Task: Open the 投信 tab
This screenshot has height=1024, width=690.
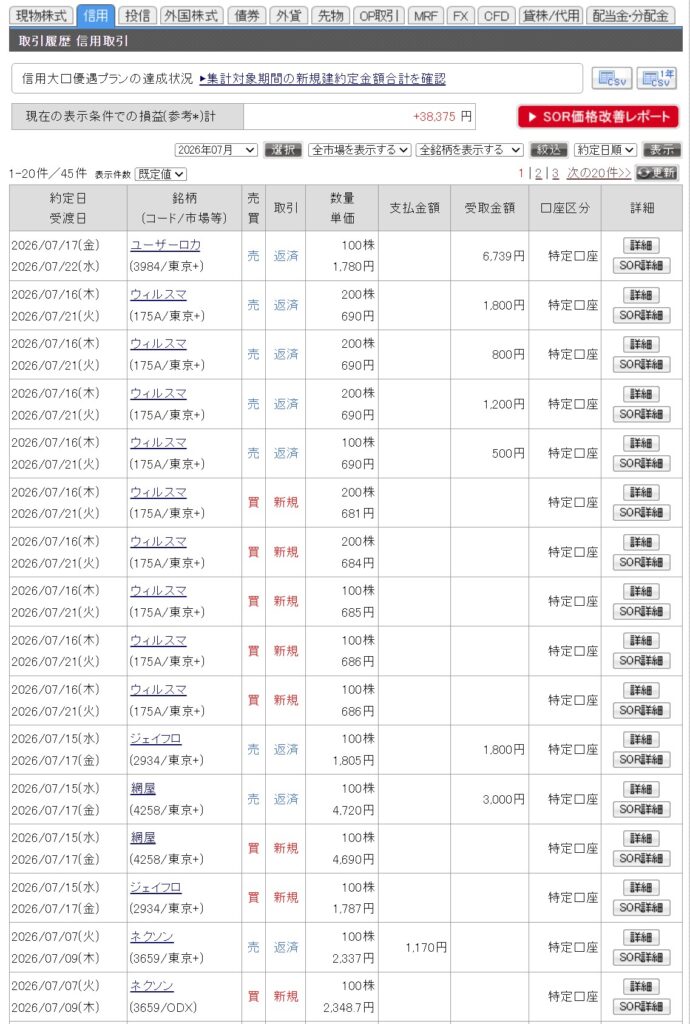Action: (x=138, y=16)
